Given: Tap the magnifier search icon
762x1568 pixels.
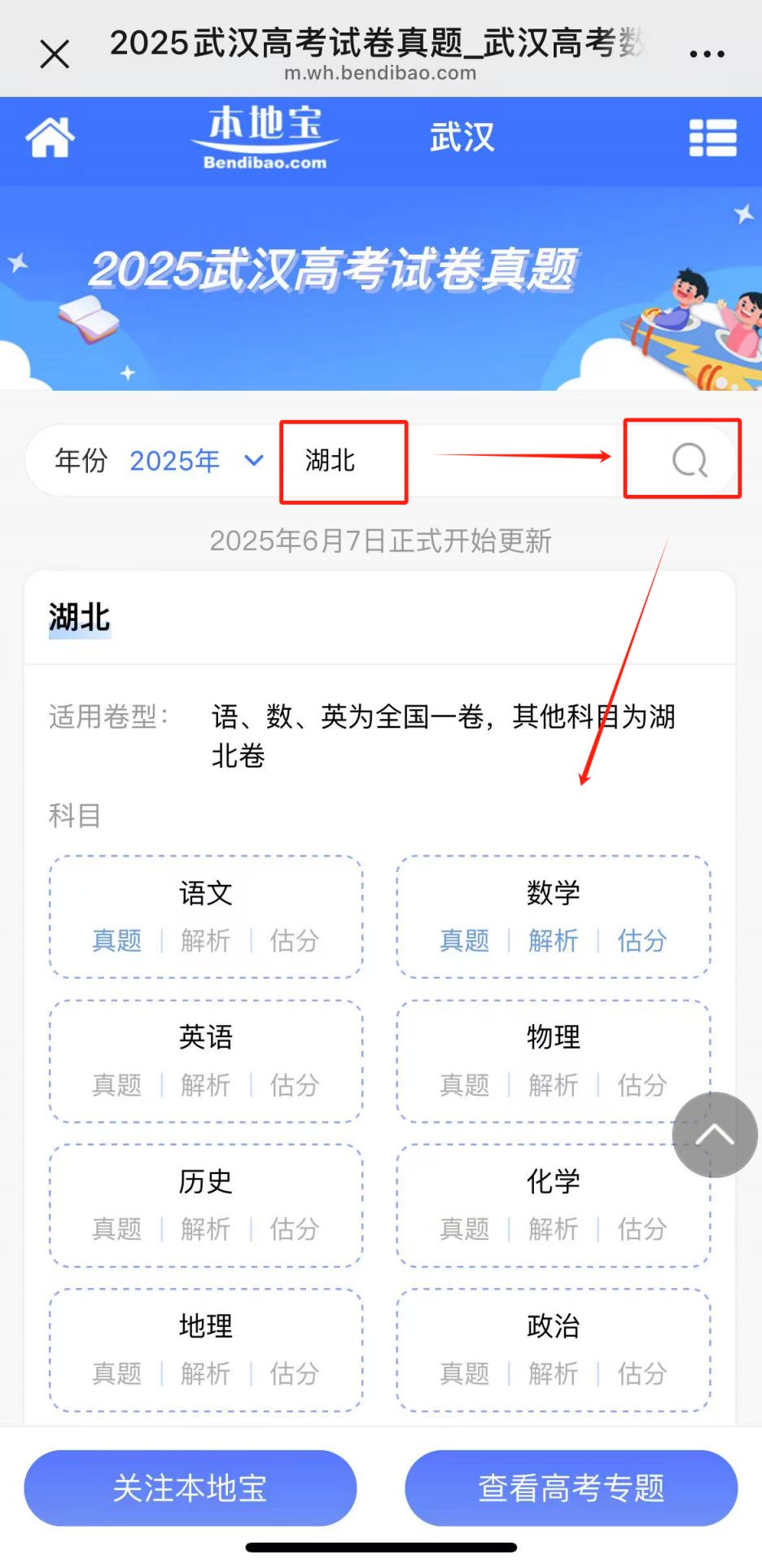Looking at the screenshot, I should pyautogui.click(x=689, y=460).
